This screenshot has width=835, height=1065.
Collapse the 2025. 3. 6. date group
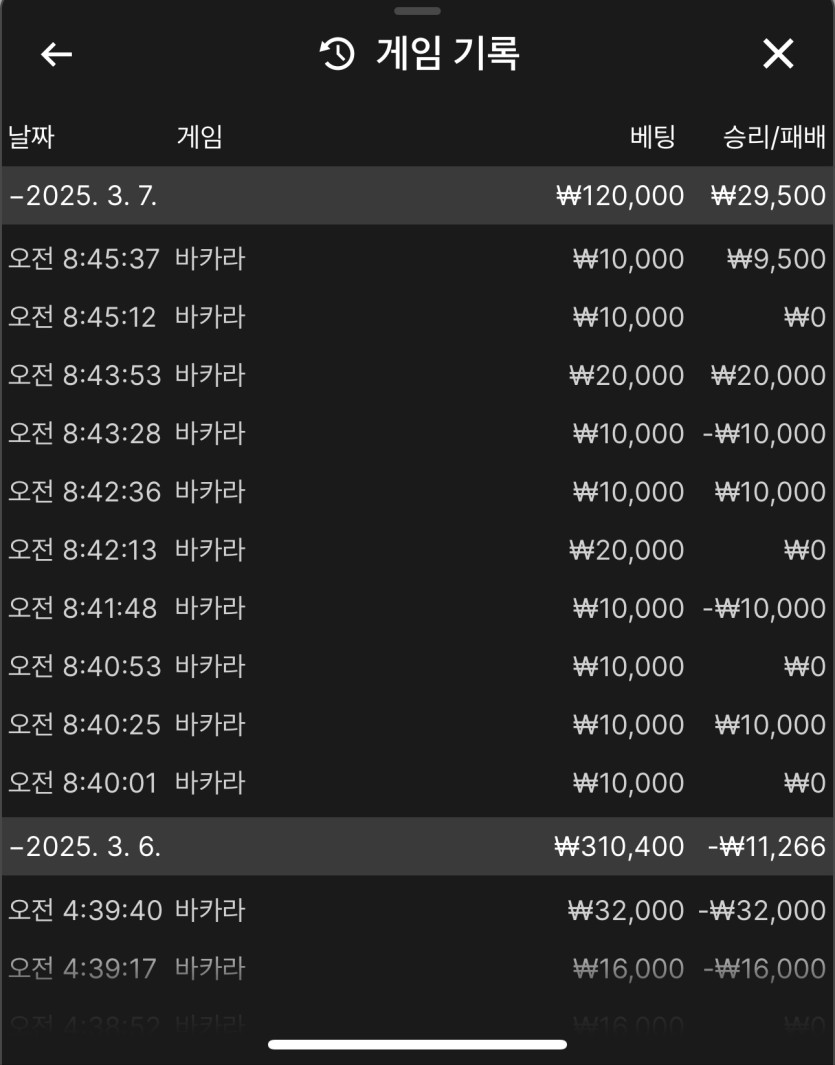pos(86,847)
